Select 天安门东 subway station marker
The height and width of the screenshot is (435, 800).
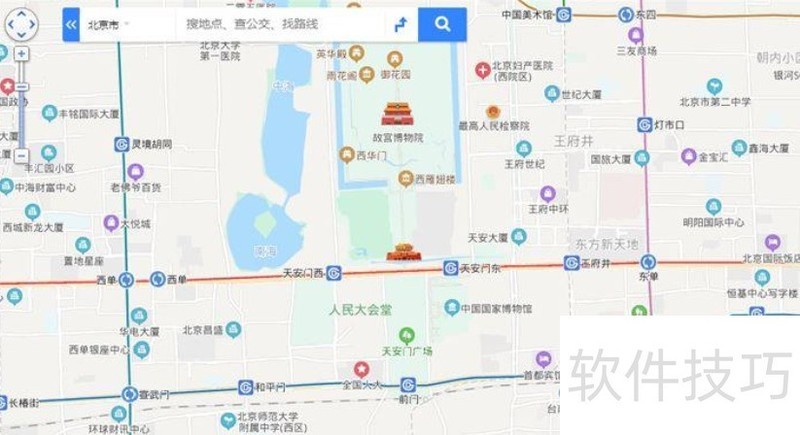451,270
